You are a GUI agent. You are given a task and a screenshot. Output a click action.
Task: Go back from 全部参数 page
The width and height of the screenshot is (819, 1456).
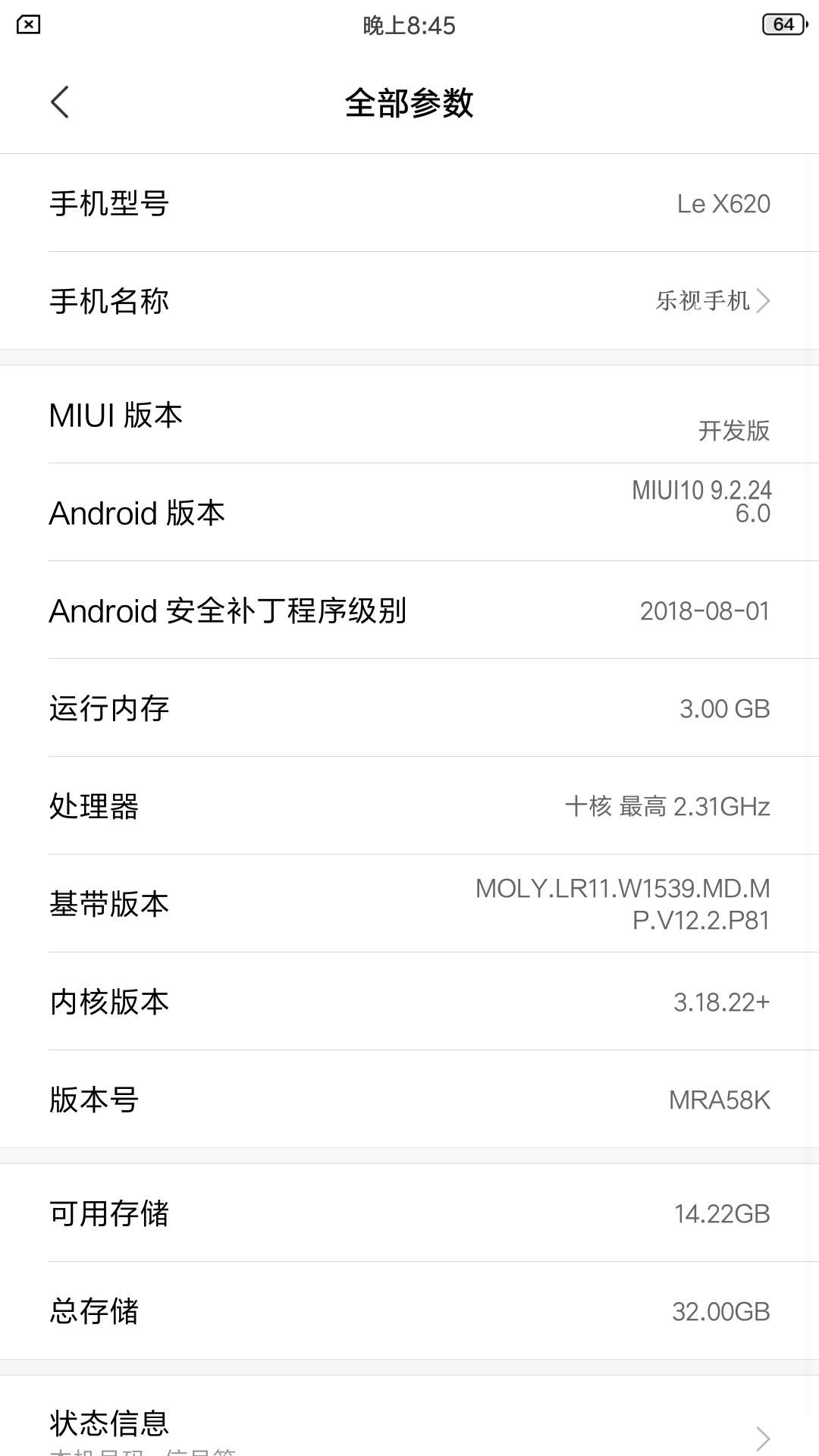pos(60,102)
